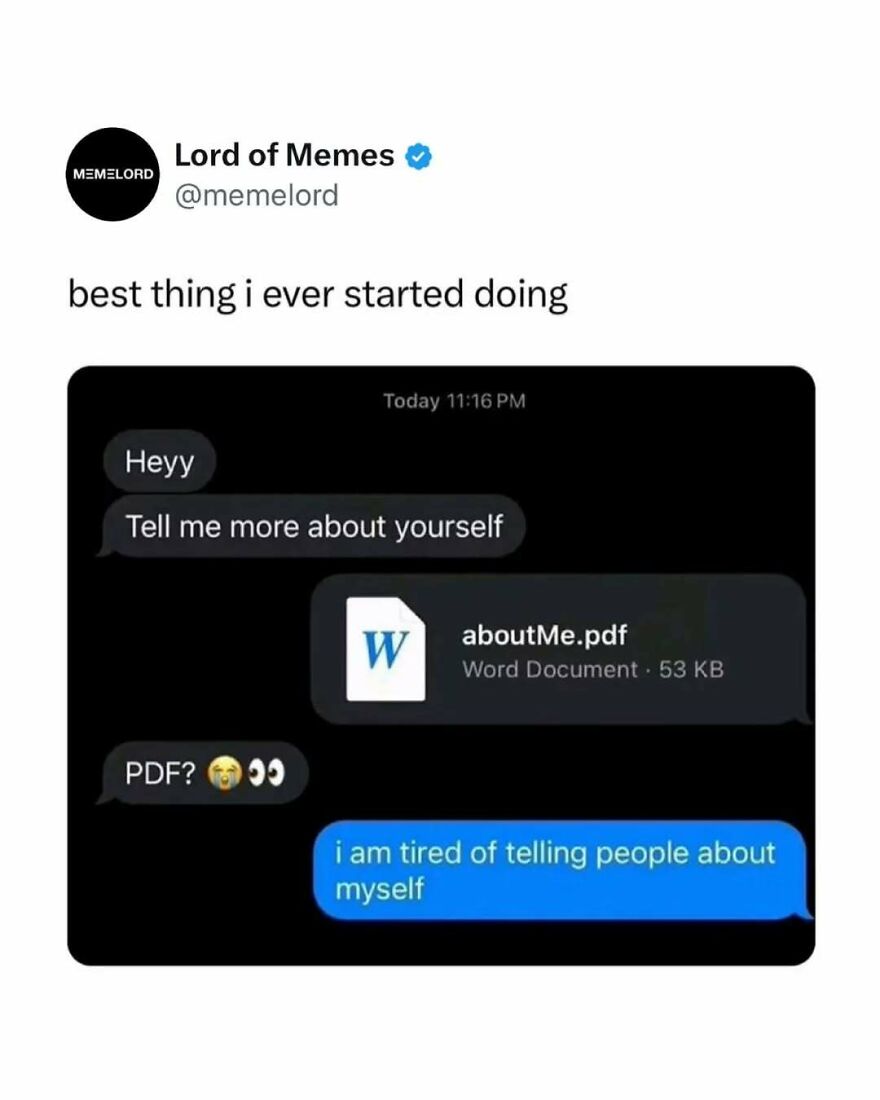Click the aboutMe.pdf file name text
The width and height of the screenshot is (880, 1100).
543,634
